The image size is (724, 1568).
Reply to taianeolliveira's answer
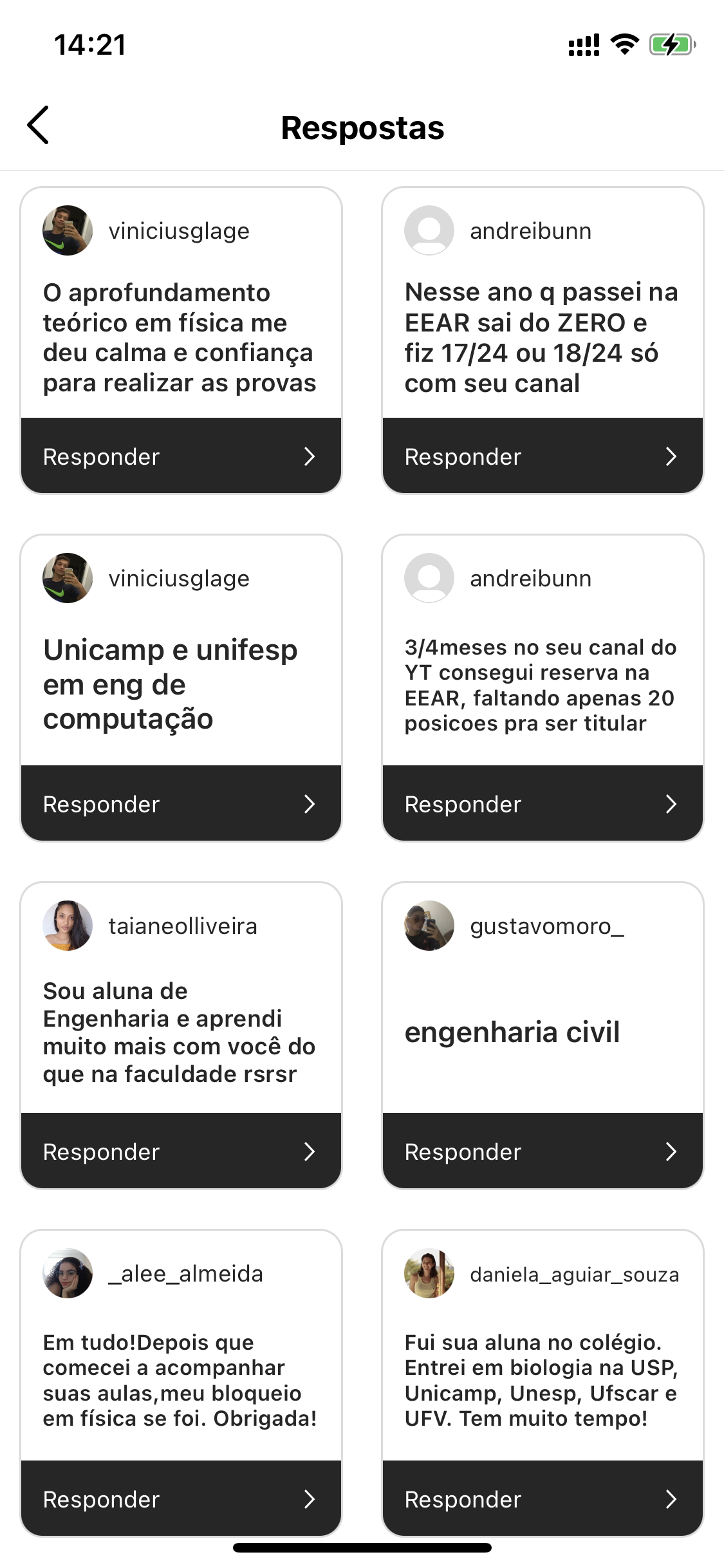pos(181,1152)
